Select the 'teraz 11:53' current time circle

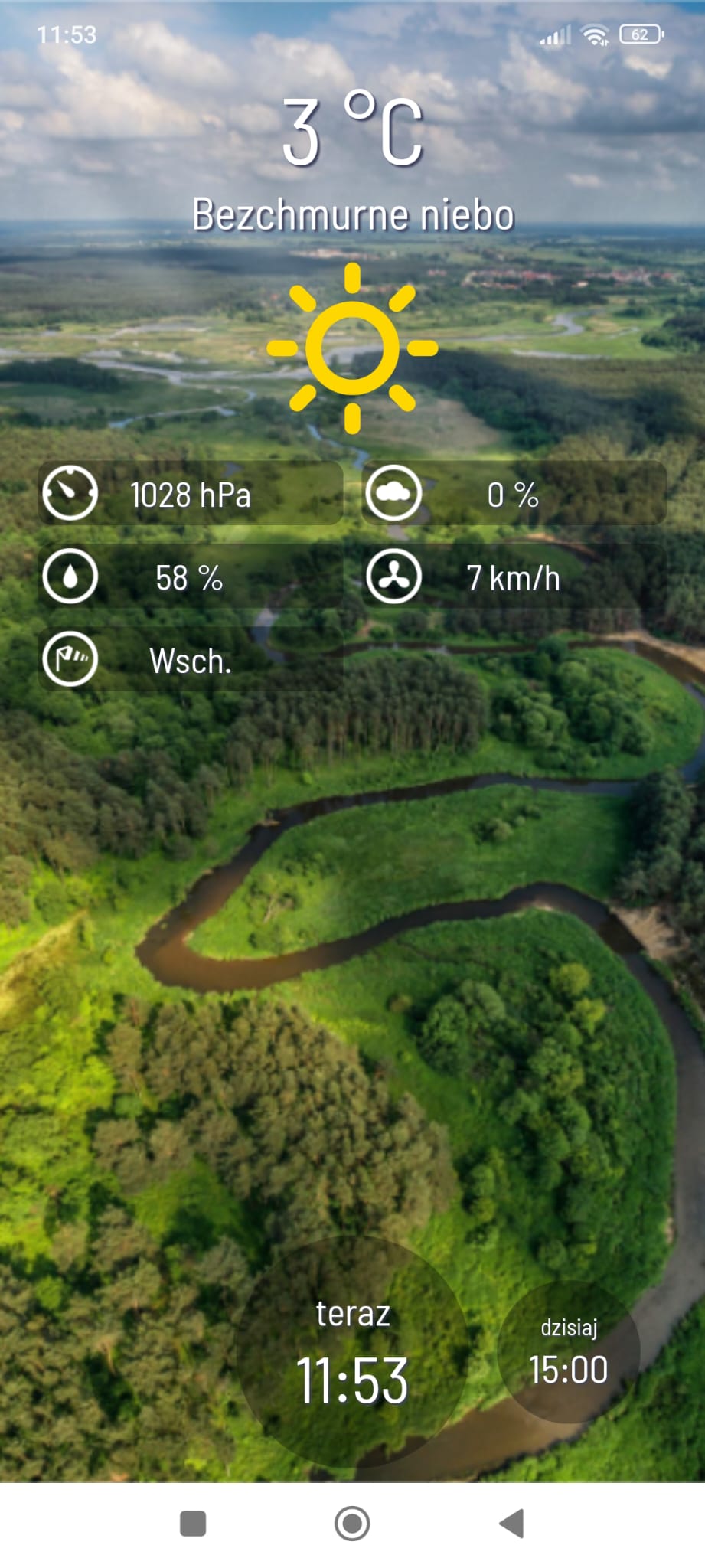[352, 1353]
